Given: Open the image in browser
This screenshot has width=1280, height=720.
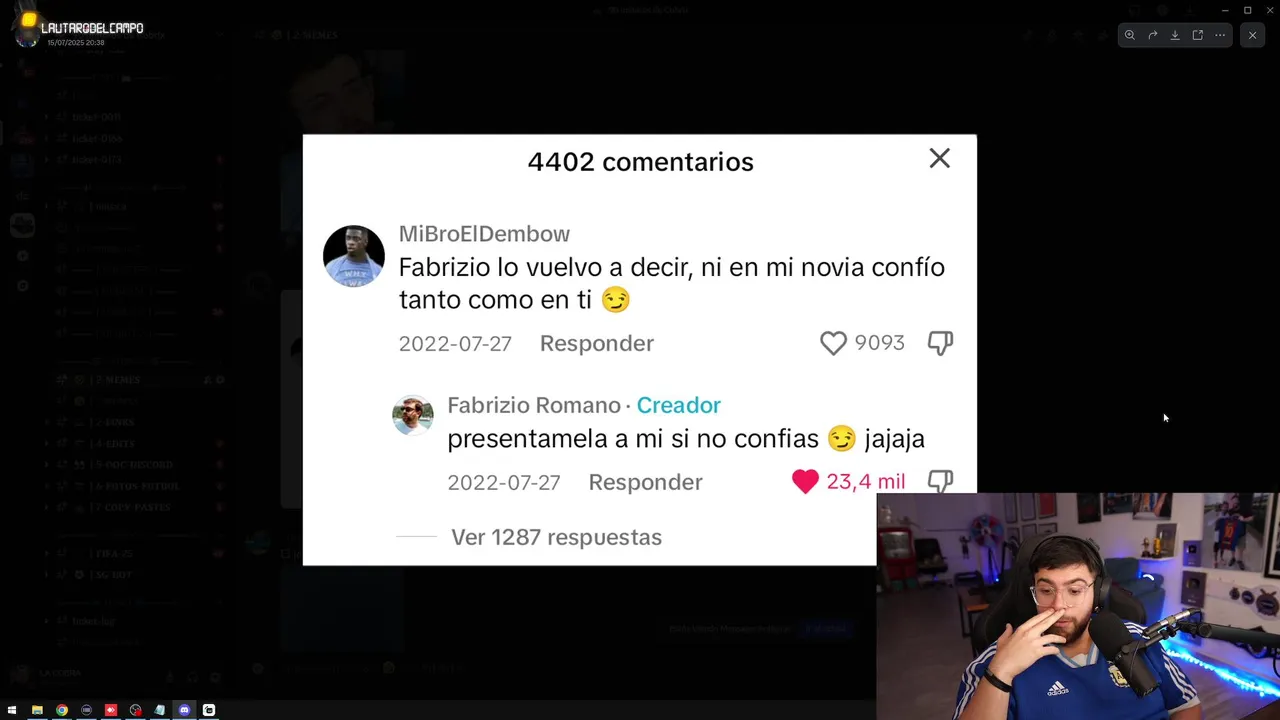Looking at the screenshot, I should pyautogui.click(x=1197, y=35).
